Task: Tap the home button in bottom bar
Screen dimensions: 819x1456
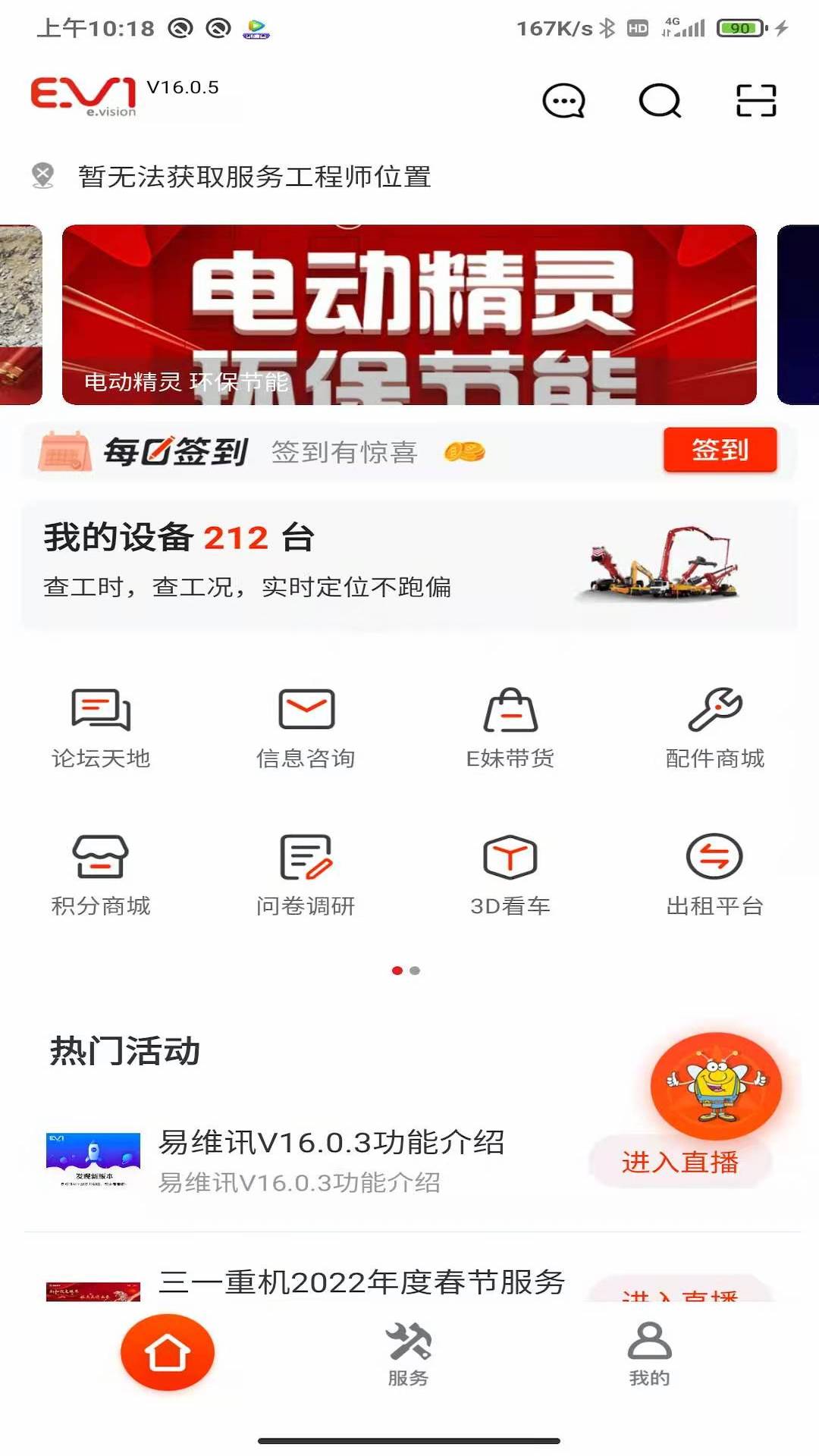Action: (168, 1351)
